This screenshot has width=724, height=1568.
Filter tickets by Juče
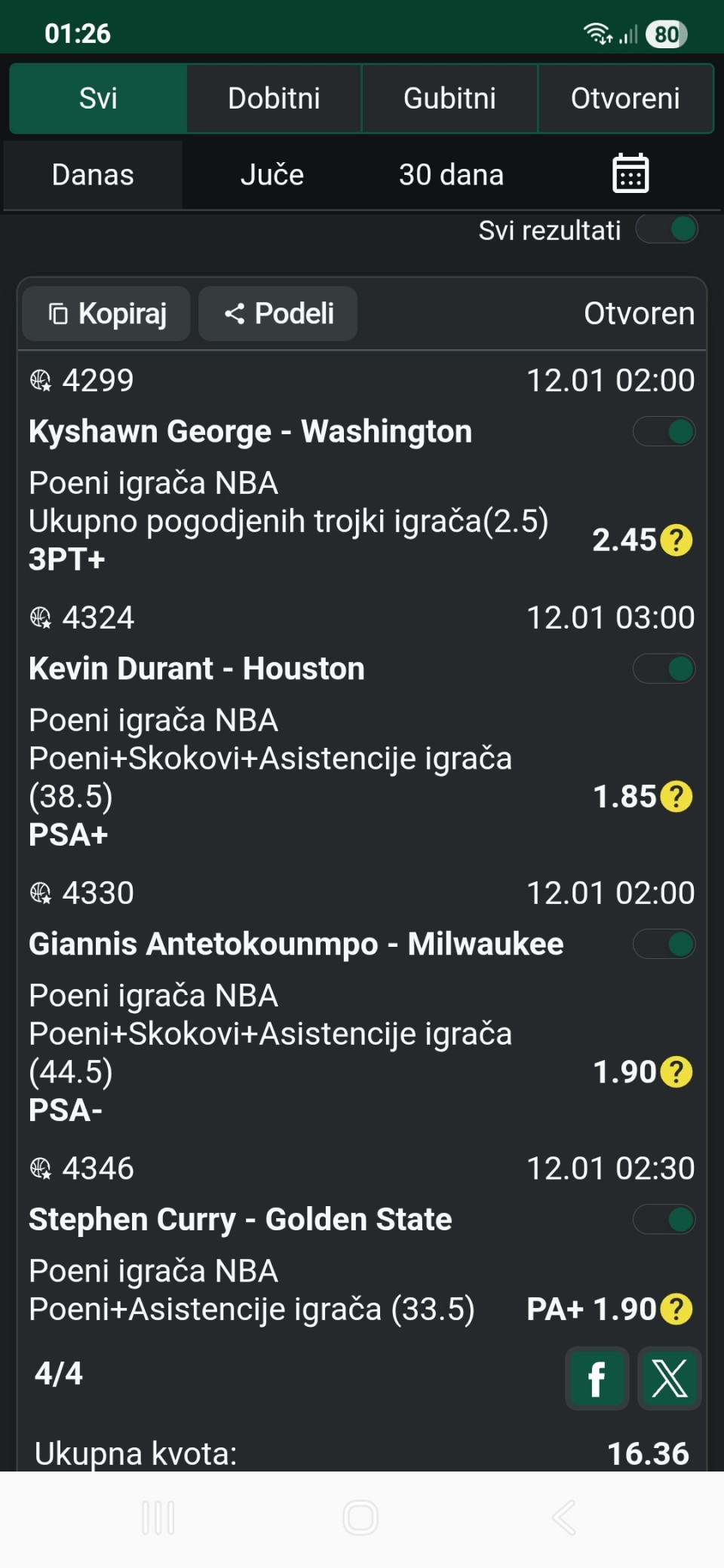(272, 175)
